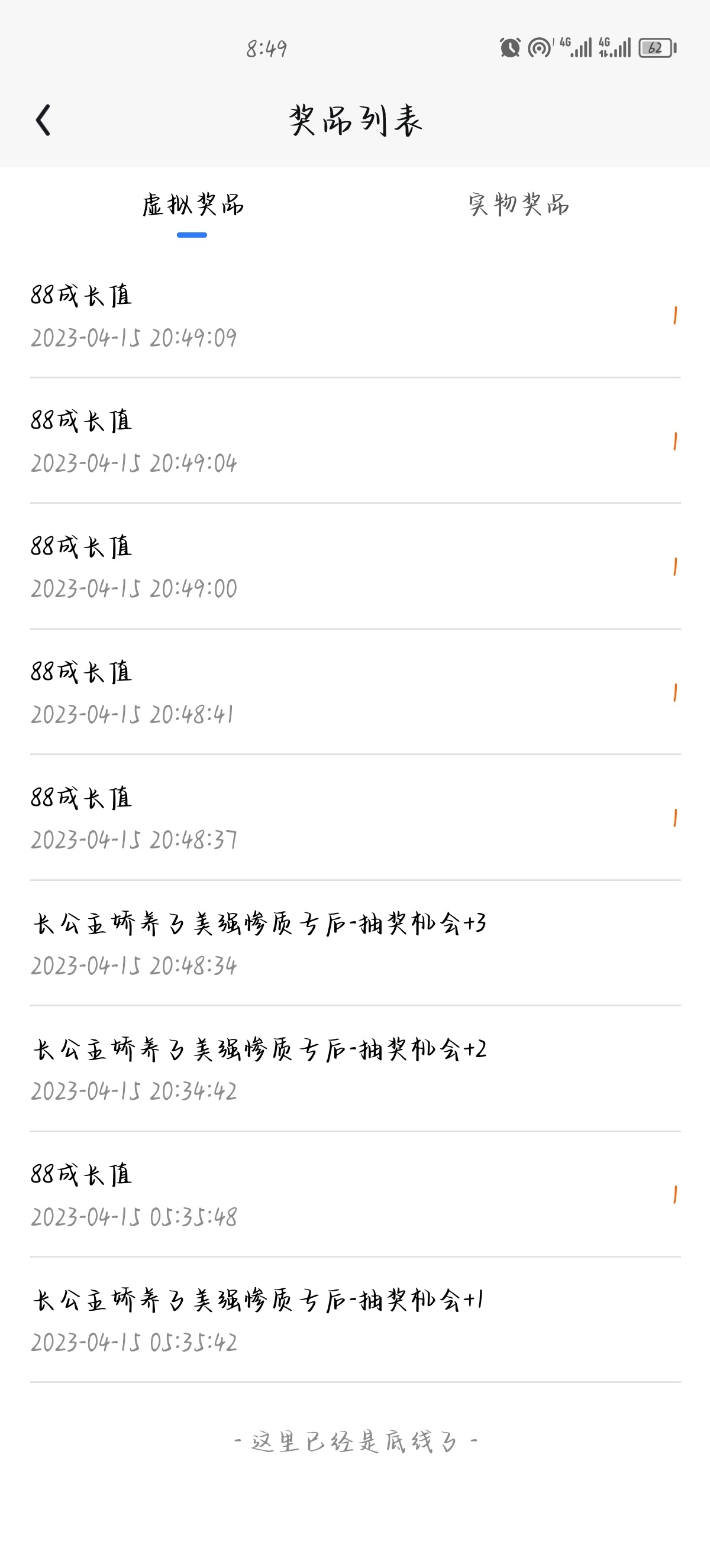The image size is (710, 1568).
Task: Select the 虚拟奖品 tab
Action: click(192, 206)
